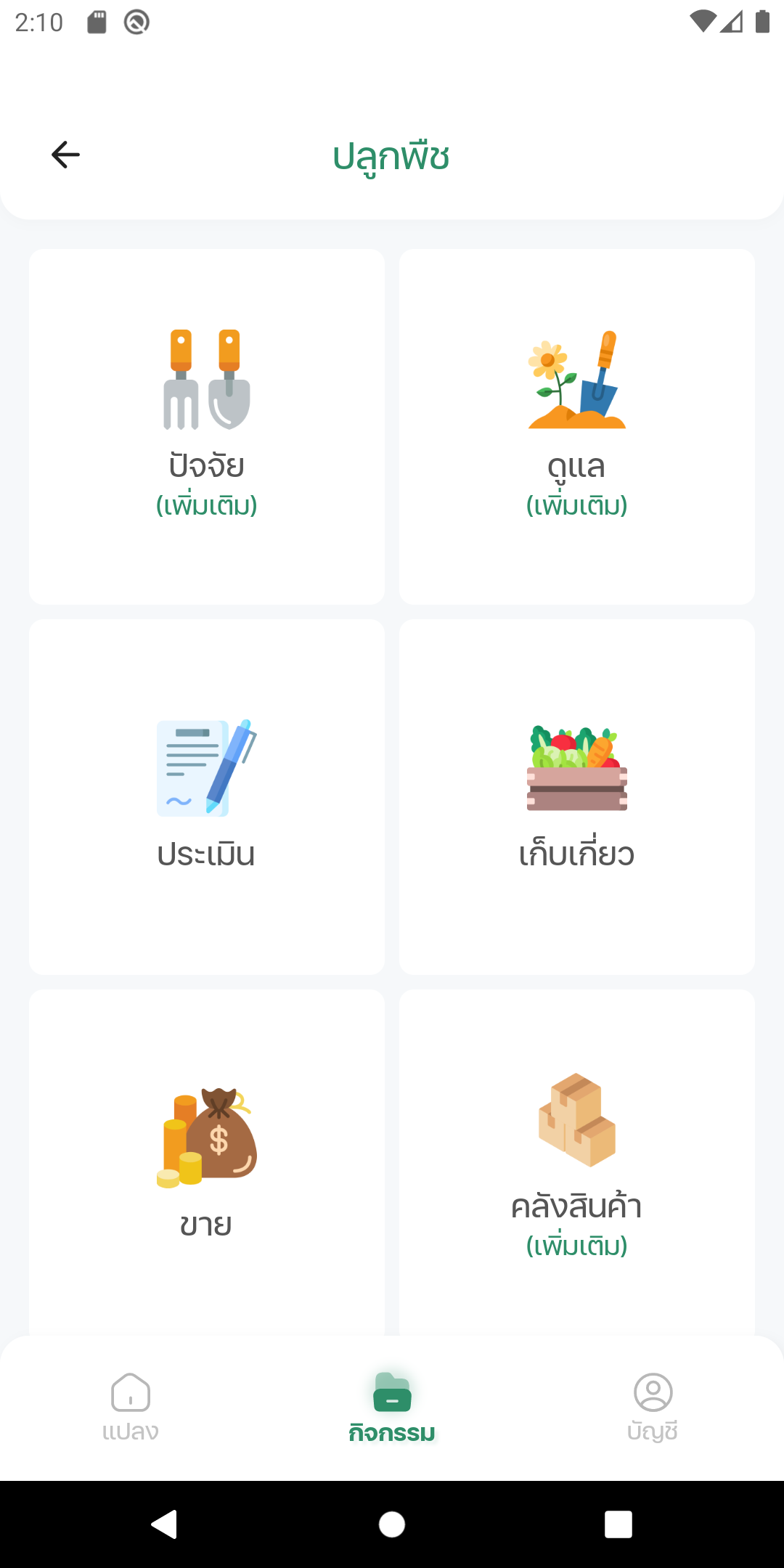Screen dimensions: 784x1568
Task: Go back using the arrow icon
Action: pos(65,155)
